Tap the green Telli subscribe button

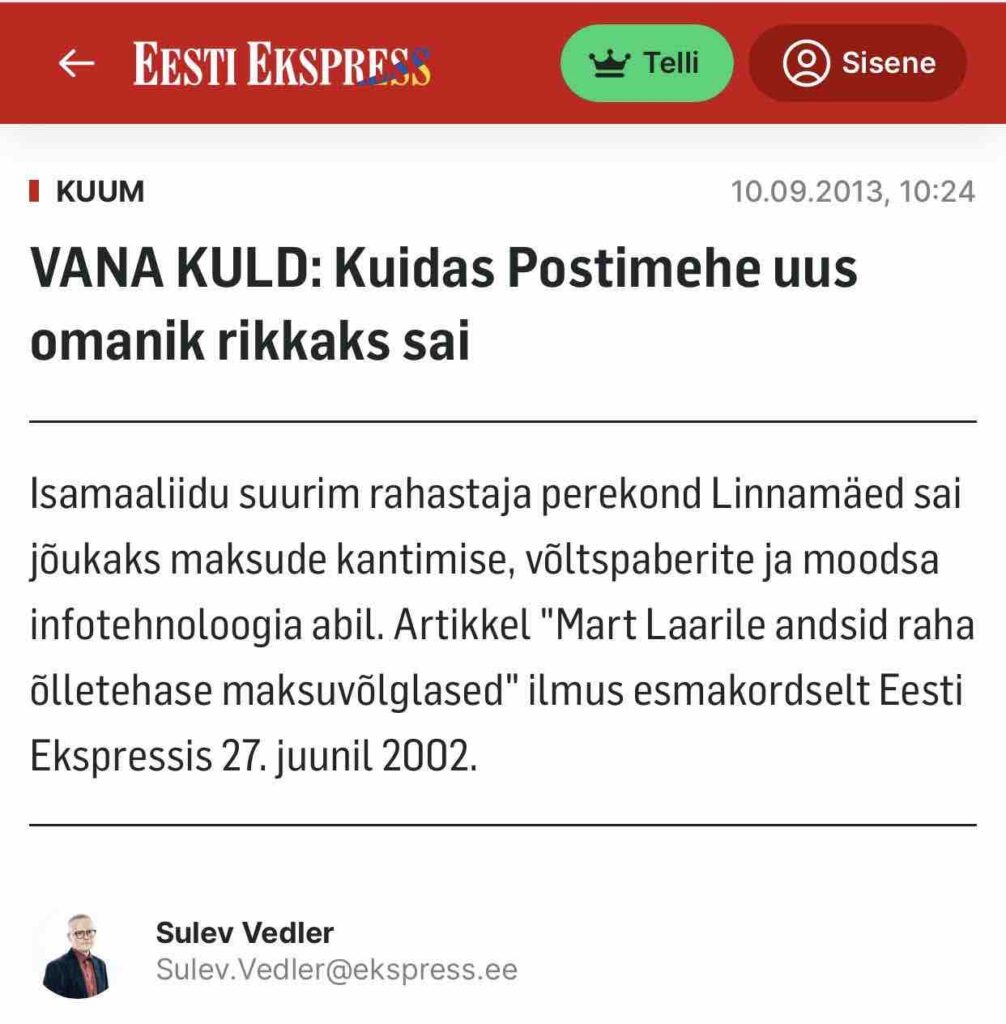[646, 64]
